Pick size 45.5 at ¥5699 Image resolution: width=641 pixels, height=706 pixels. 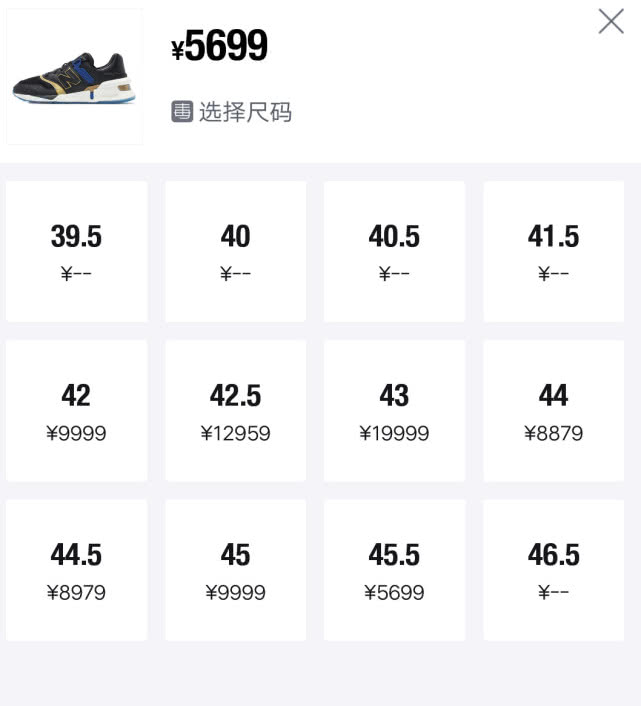(394, 570)
